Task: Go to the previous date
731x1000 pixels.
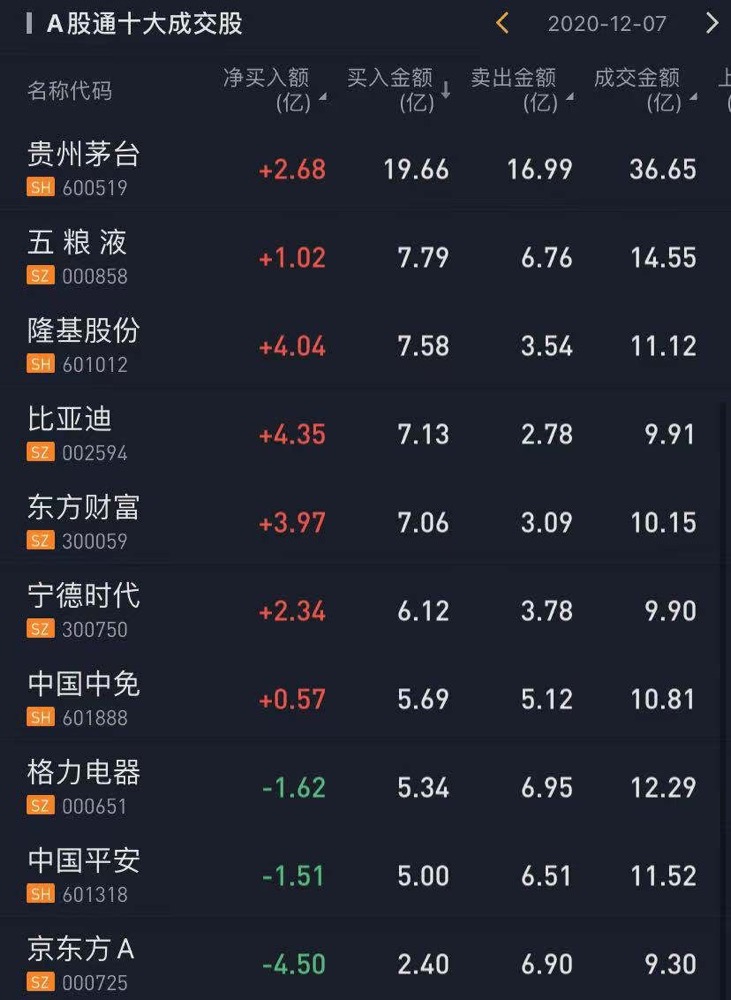Action: coord(502,23)
